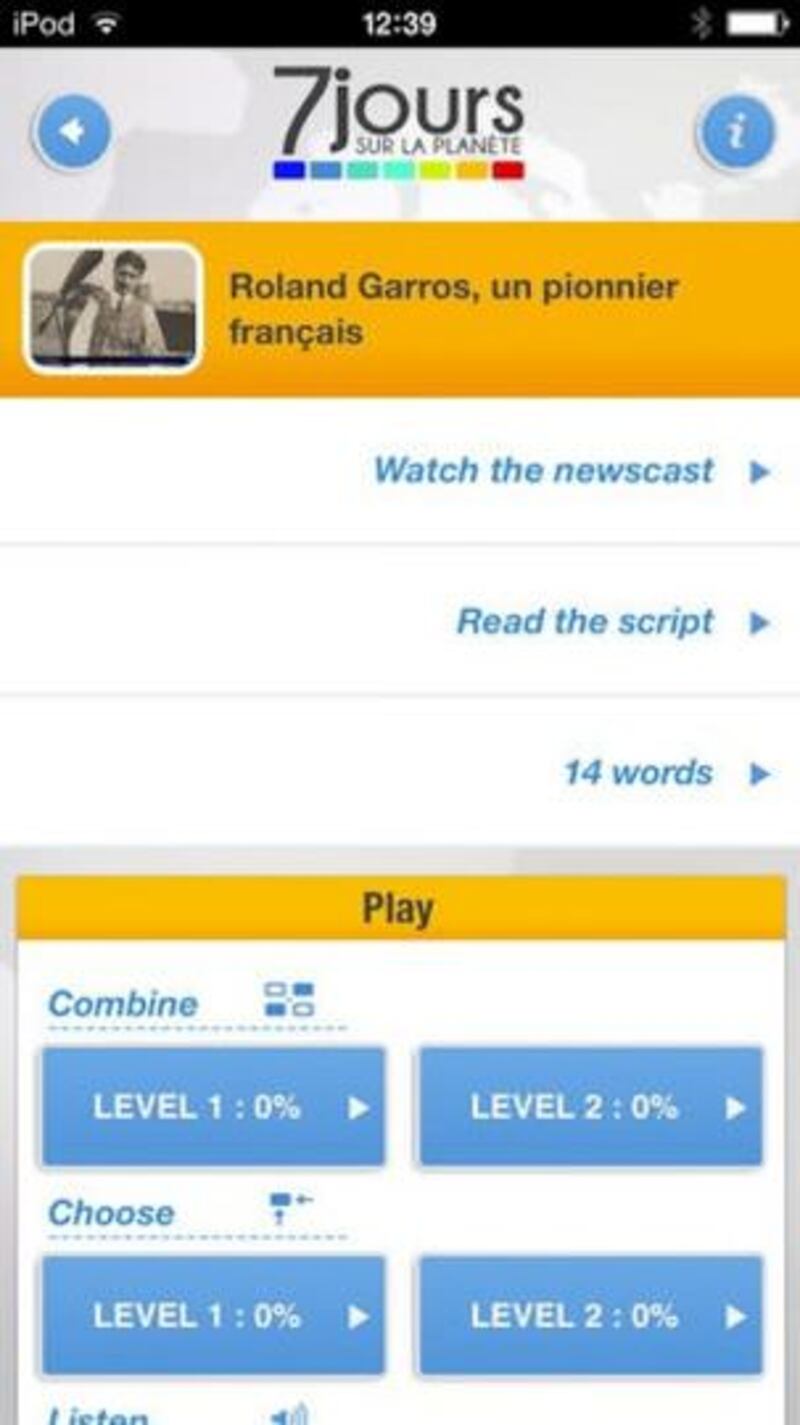This screenshot has height=1425, width=800.
Task: Go back using the arrow button
Action: [x=72, y=131]
